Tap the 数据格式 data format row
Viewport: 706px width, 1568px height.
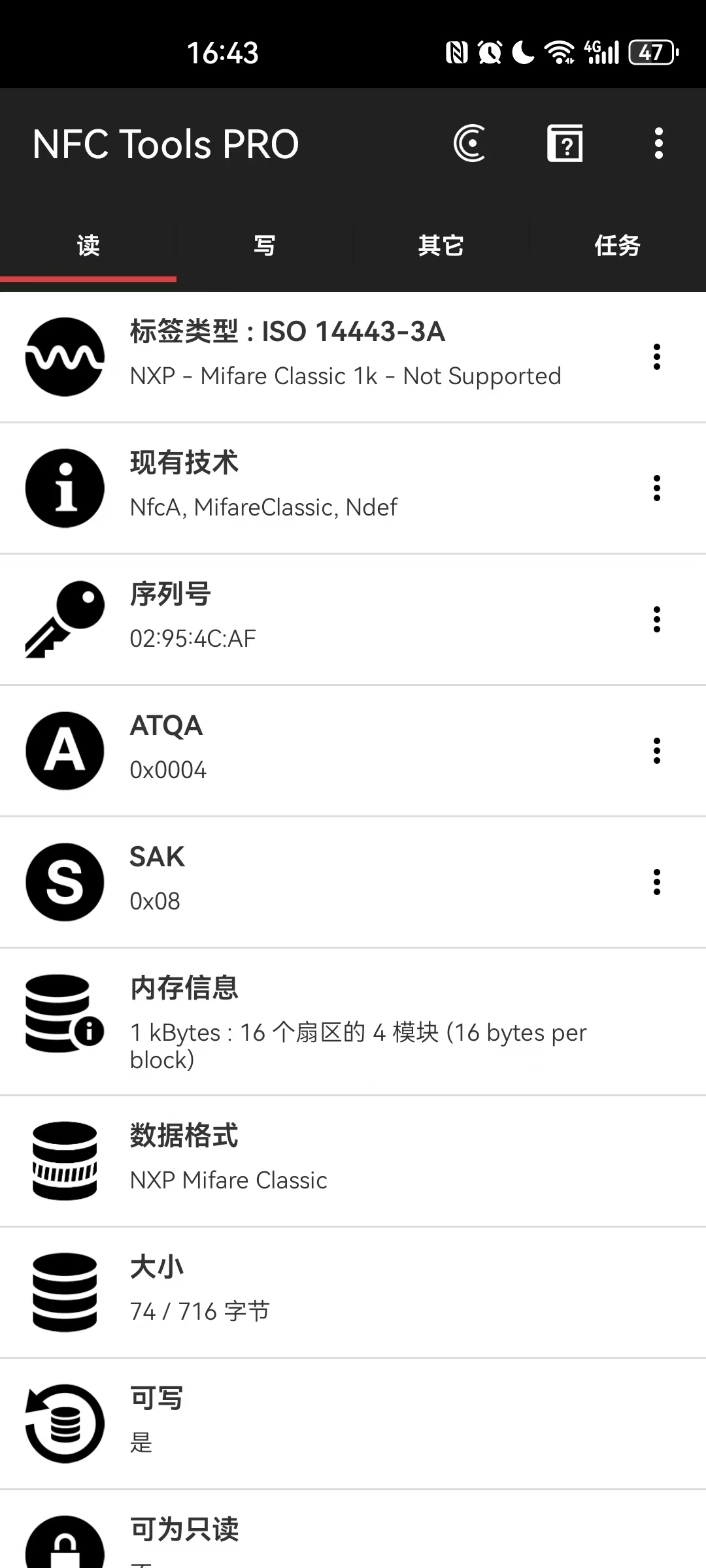pyautogui.click(x=353, y=1161)
